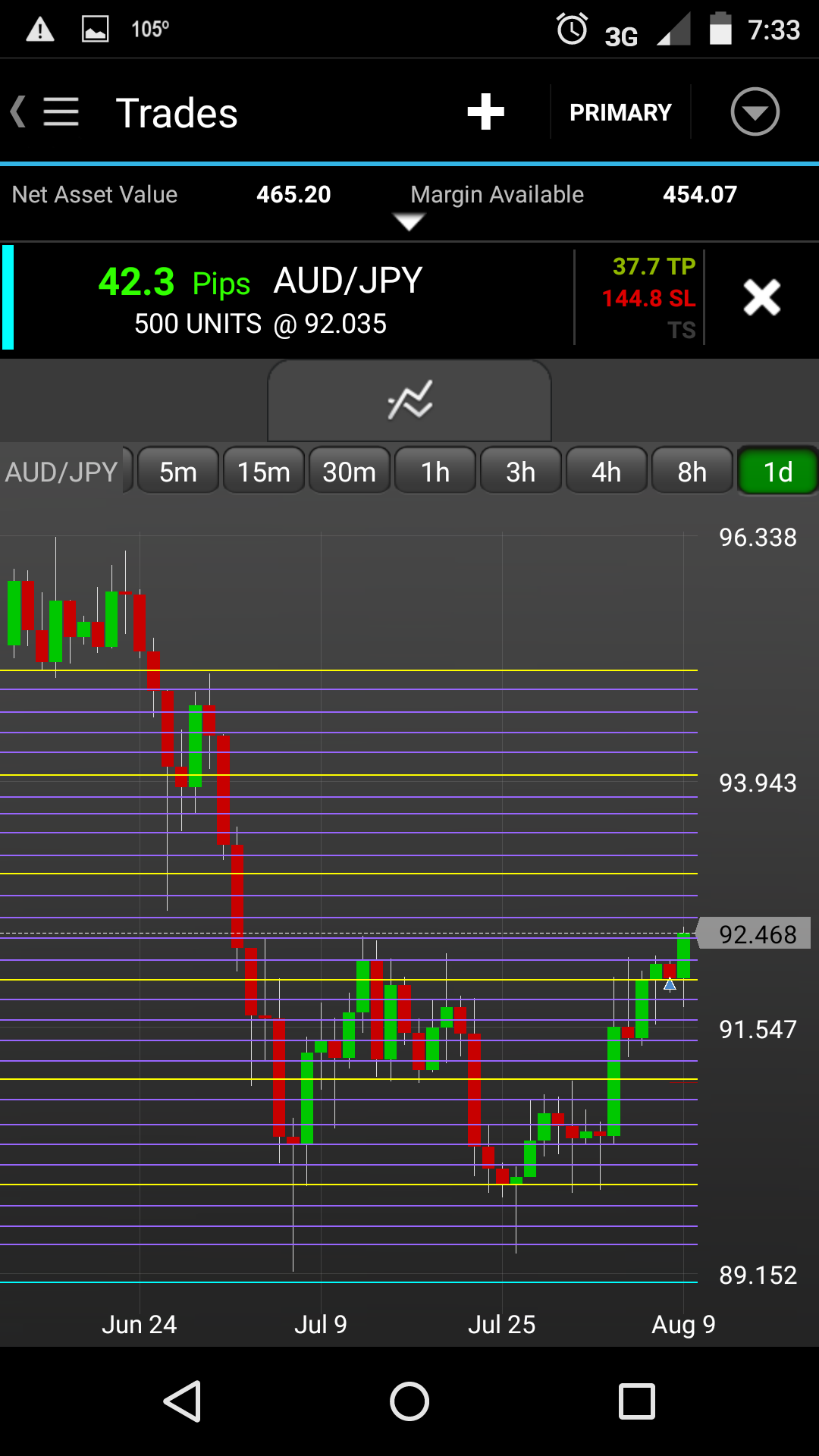Select the 30m chart interval
The image size is (819, 1456).
350,472
